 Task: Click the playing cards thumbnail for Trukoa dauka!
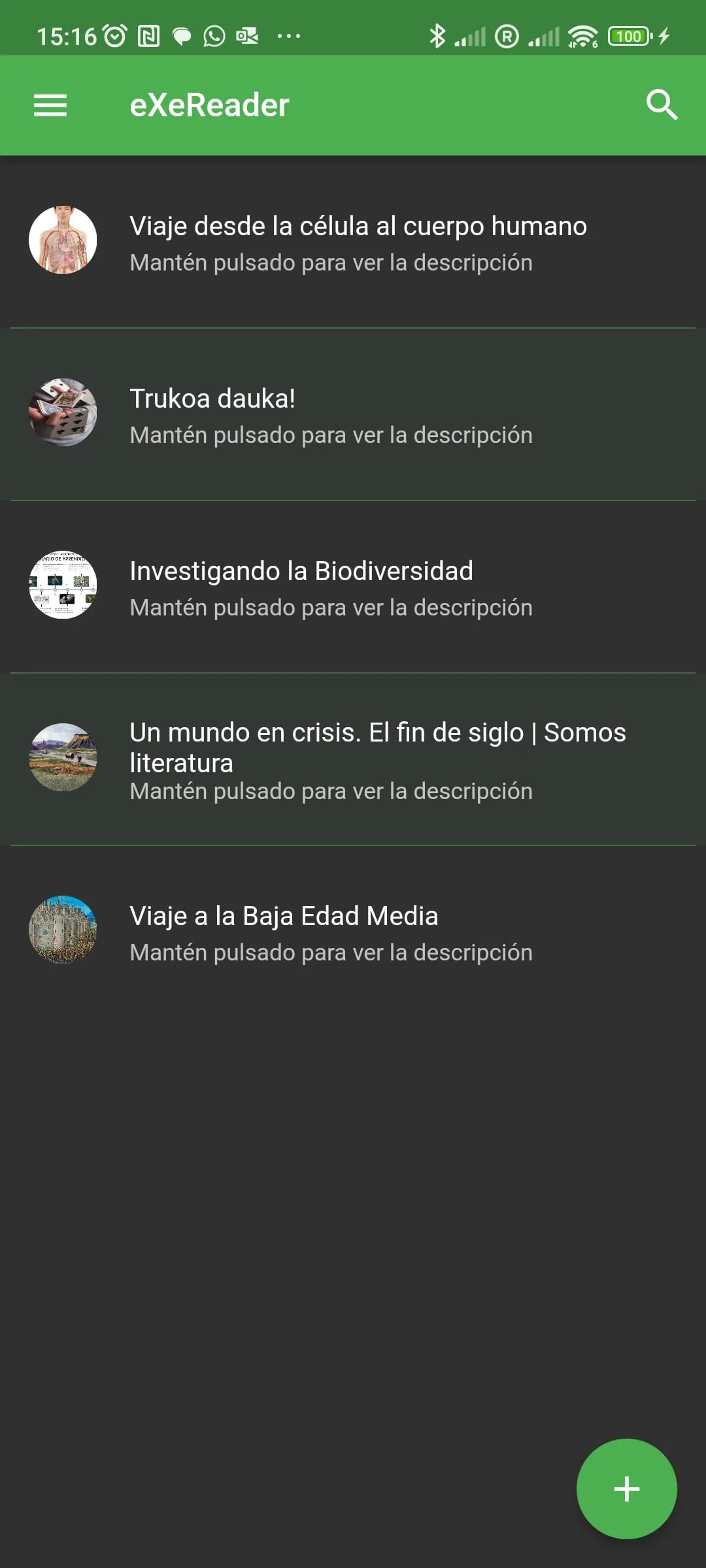coord(63,412)
